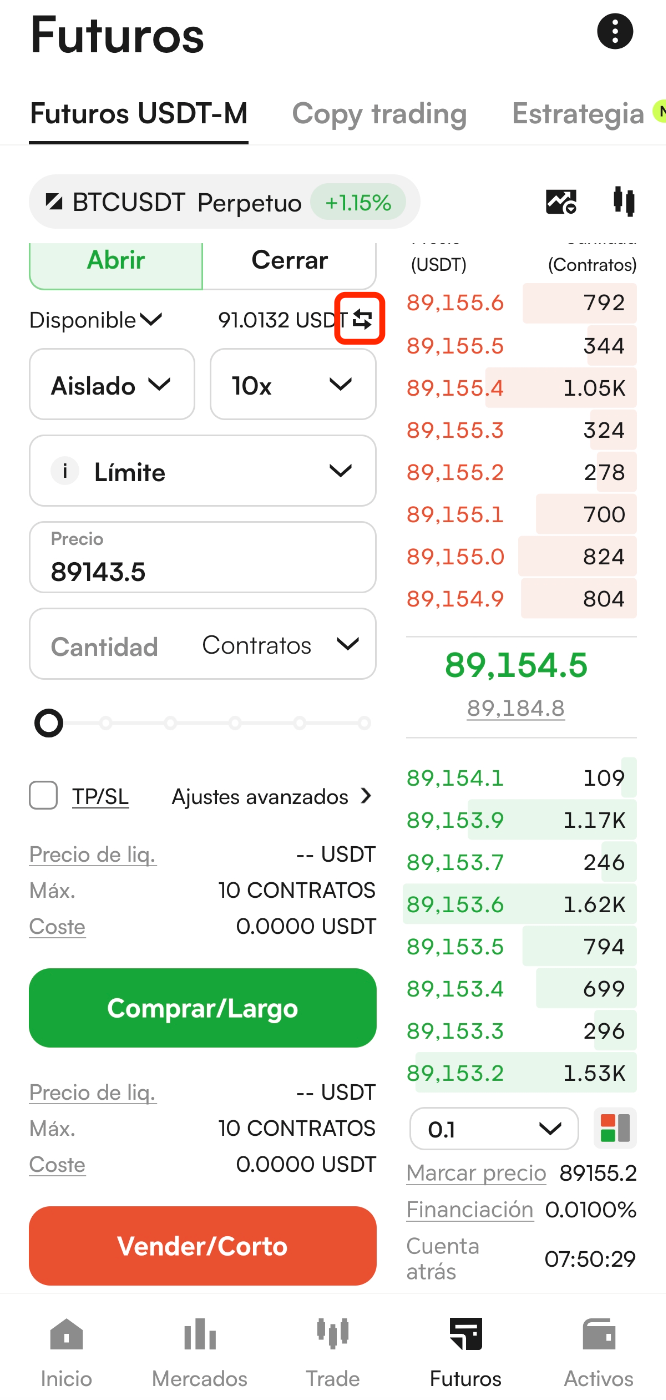The width and height of the screenshot is (666, 1400).
Task: Go to the Mercados tab
Action: 200,1350
